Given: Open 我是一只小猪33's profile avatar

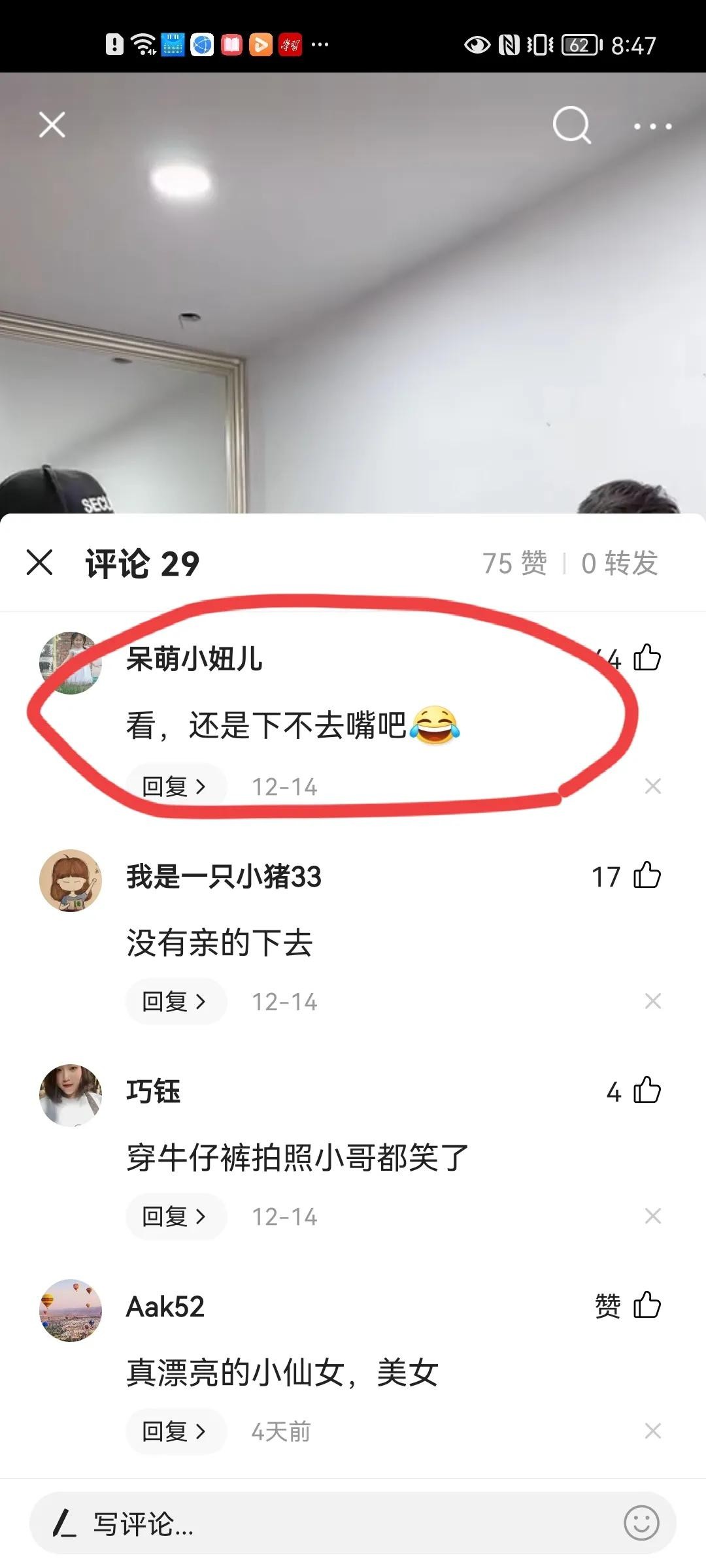Looking at the screenshot, I should click(71, 880).
